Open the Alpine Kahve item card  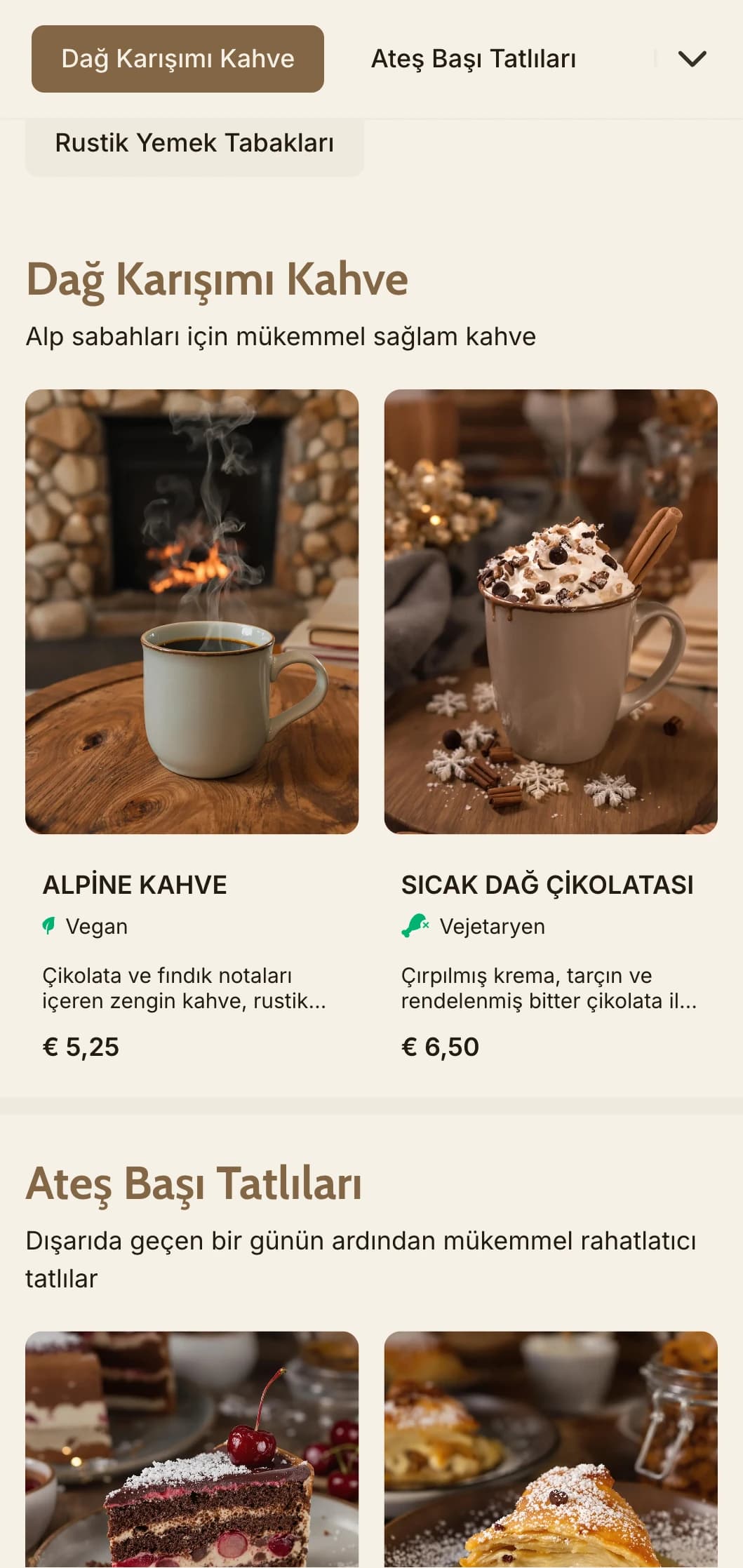192,723
